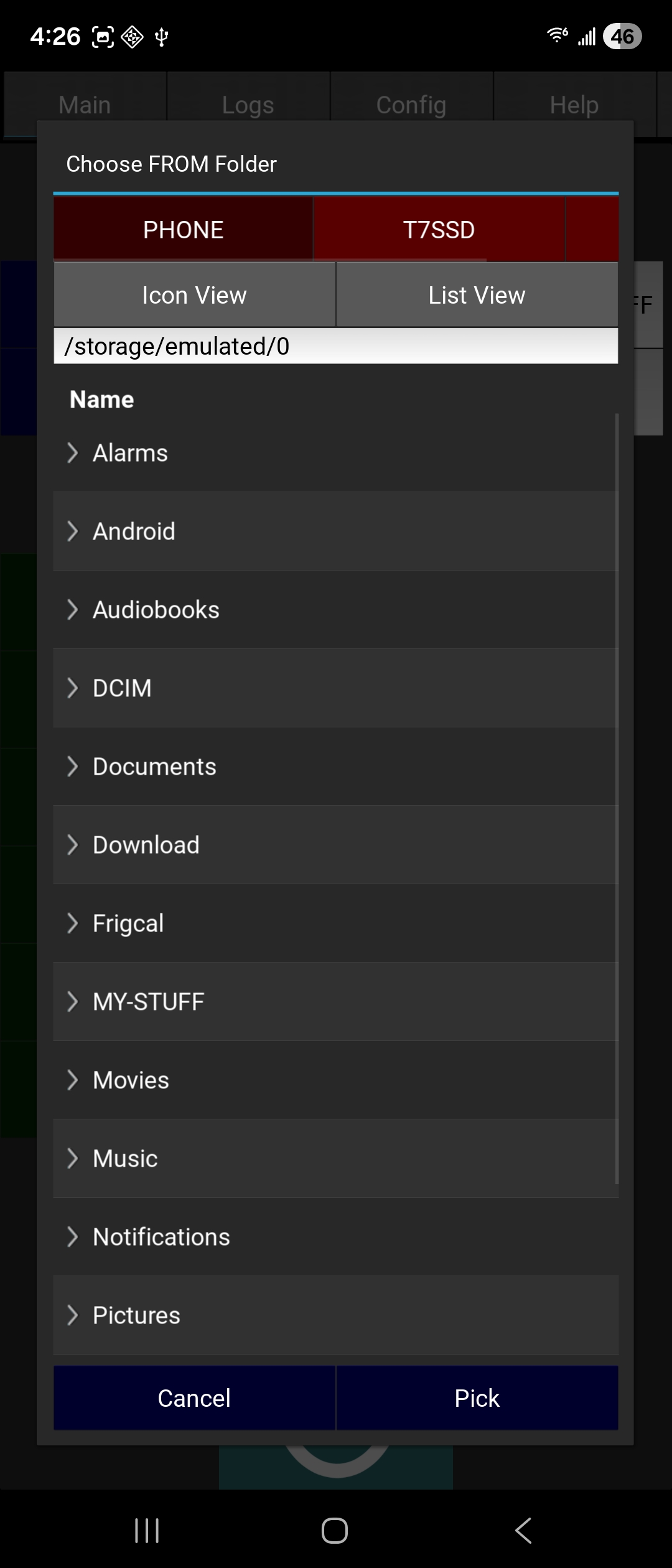Select the Documents folder

click(x=154, y=767)
